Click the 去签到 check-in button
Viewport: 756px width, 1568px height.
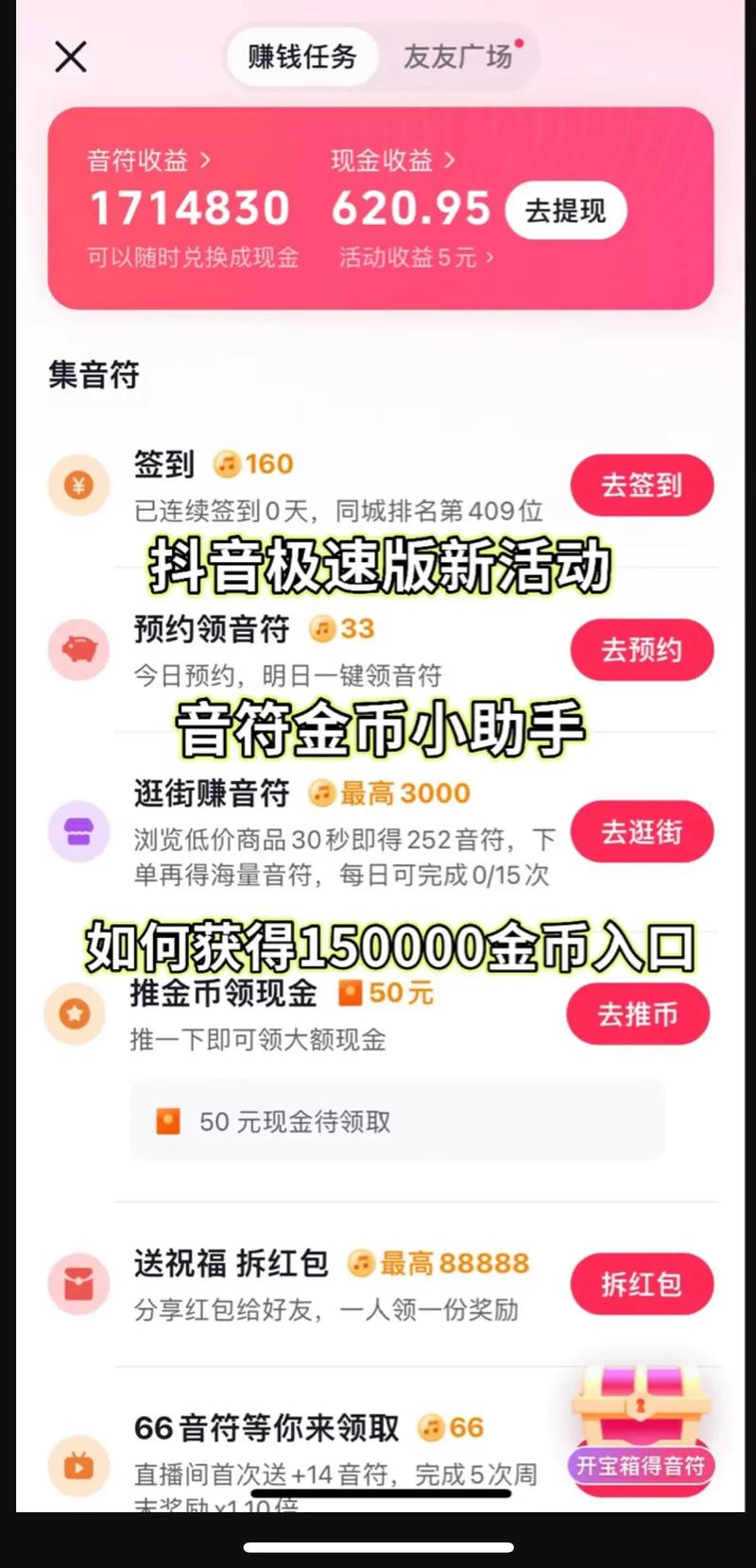642,485
